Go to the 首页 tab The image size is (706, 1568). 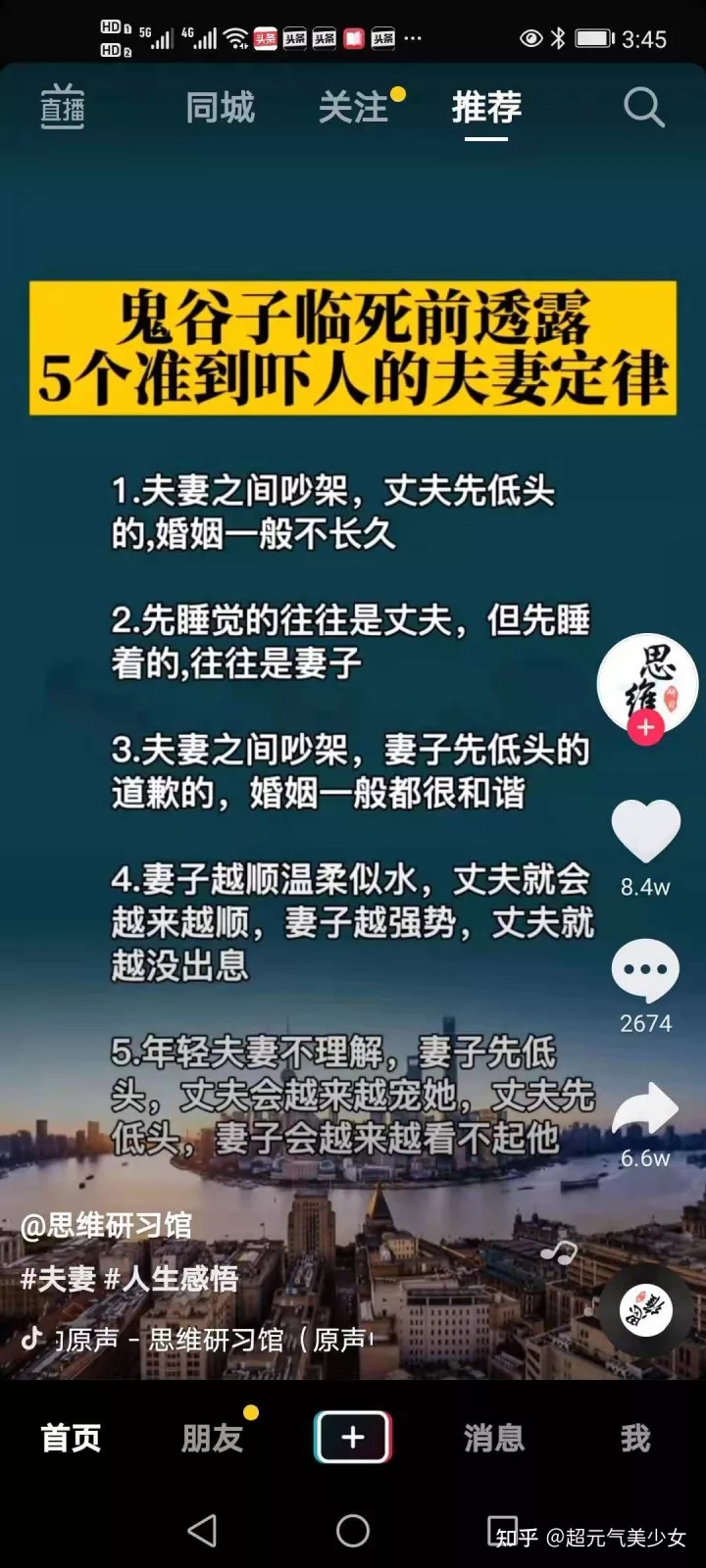coord(71,1438)
